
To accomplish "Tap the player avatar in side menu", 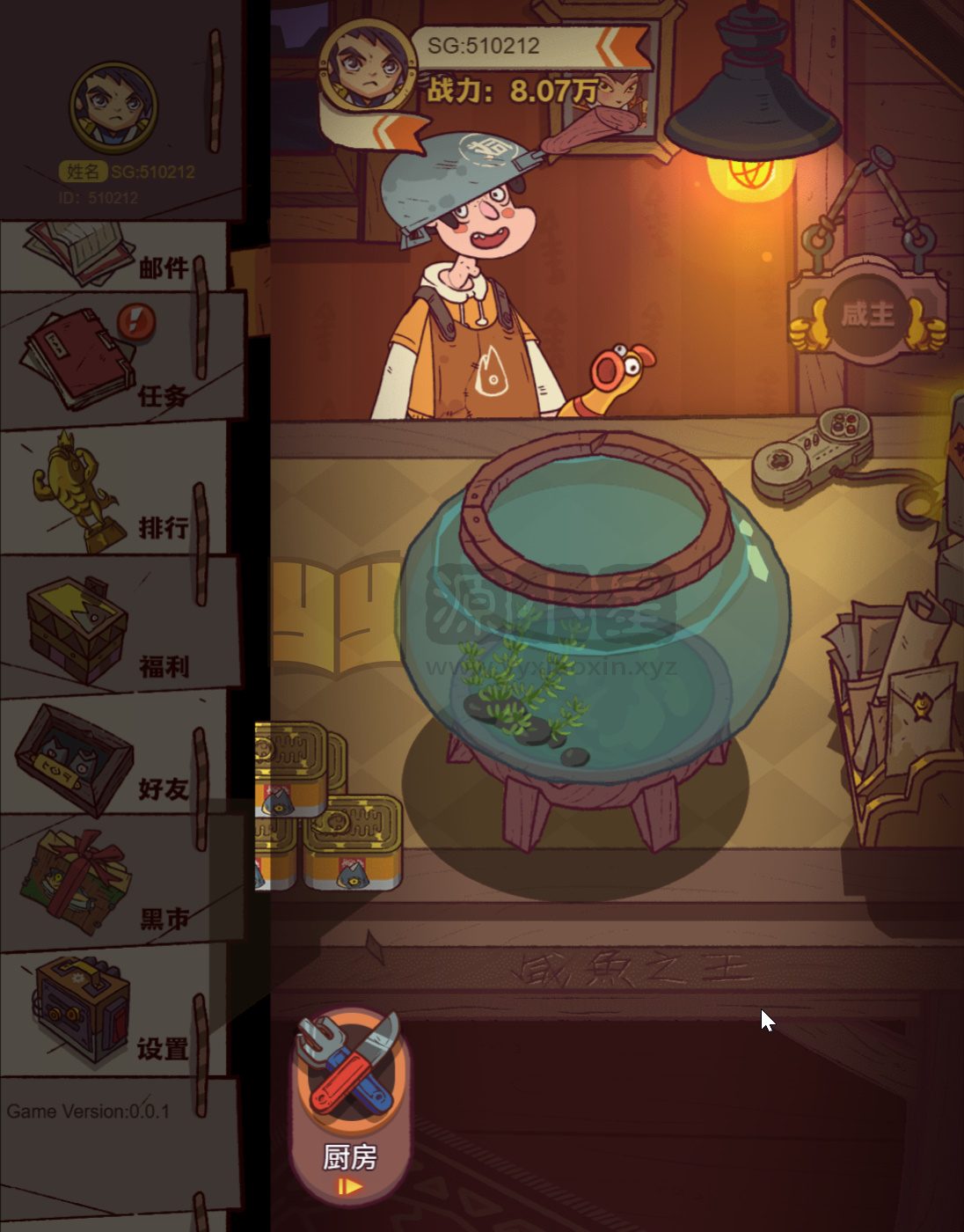I will point(113,107).
